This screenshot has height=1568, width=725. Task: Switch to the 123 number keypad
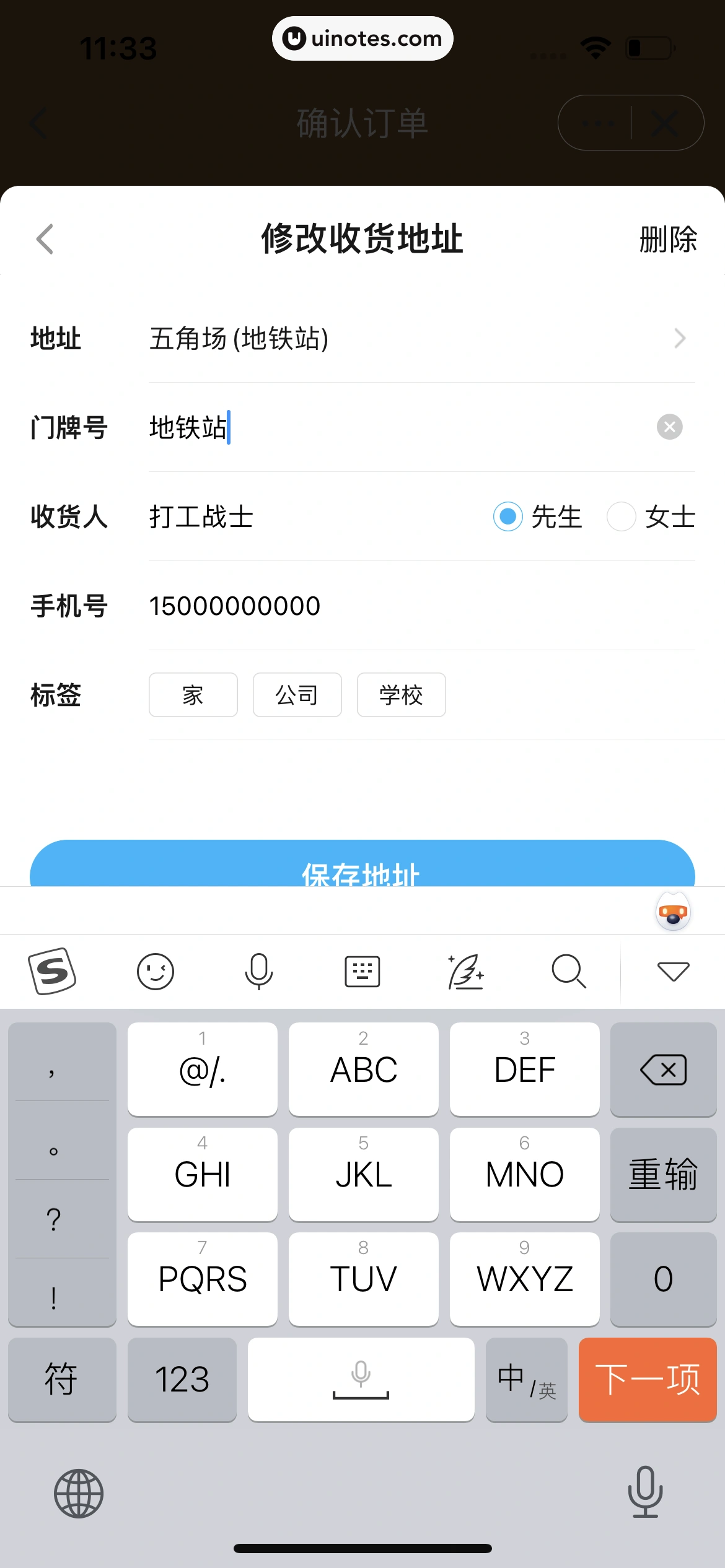pos(182,1380)
